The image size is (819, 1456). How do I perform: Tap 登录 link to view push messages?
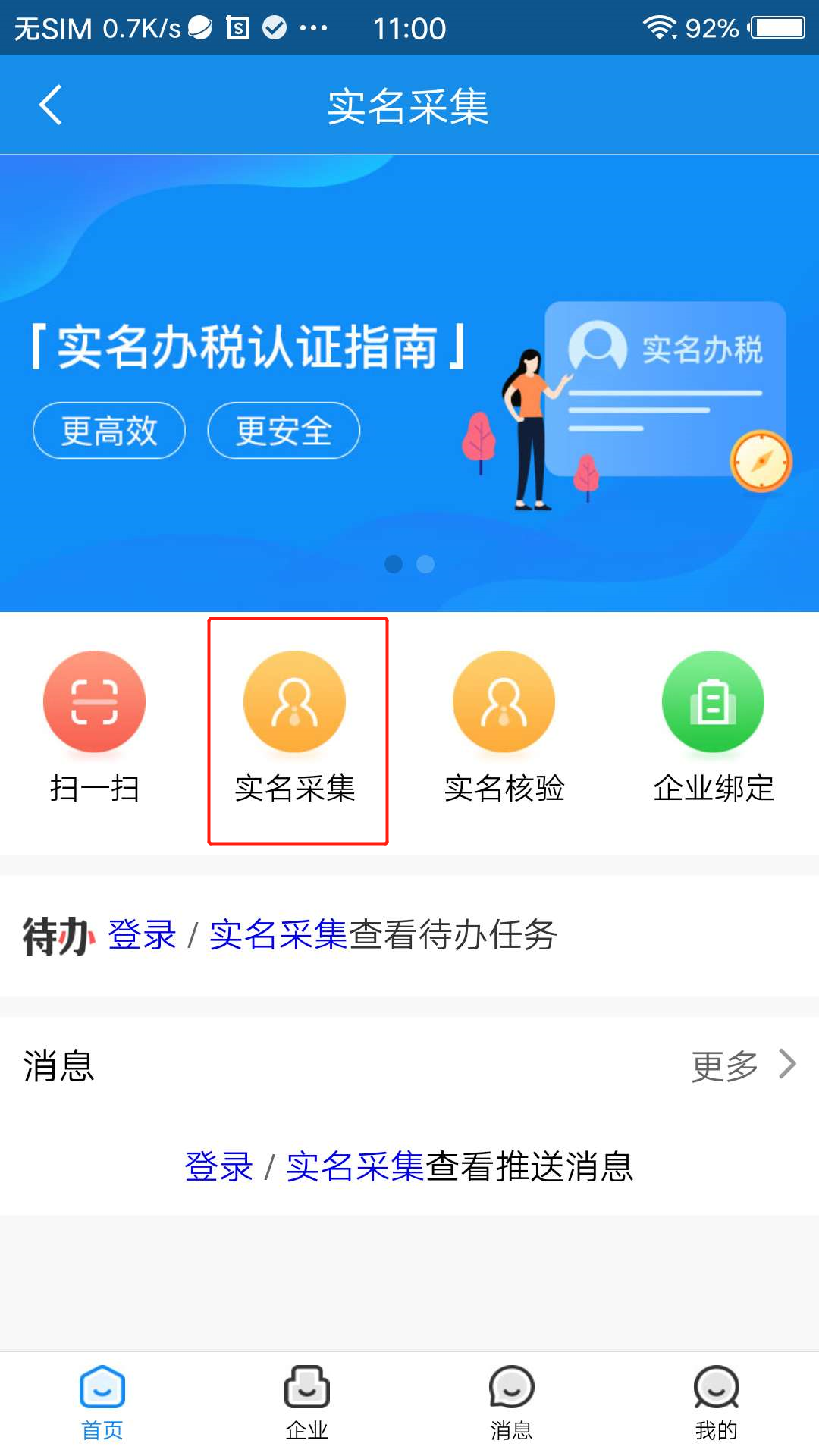pyautogui.click(x=218, y=1166)
